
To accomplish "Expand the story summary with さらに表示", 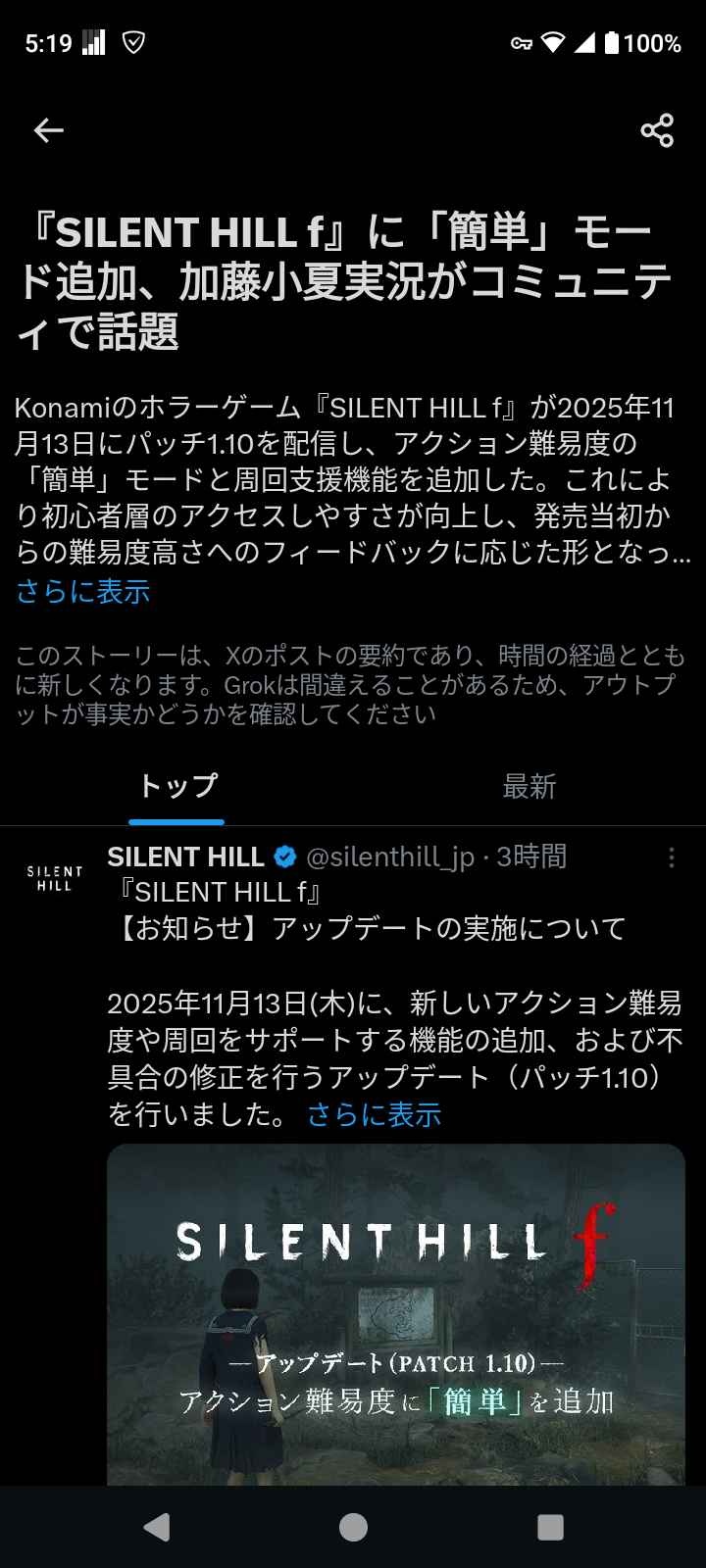I will (83, 592).
